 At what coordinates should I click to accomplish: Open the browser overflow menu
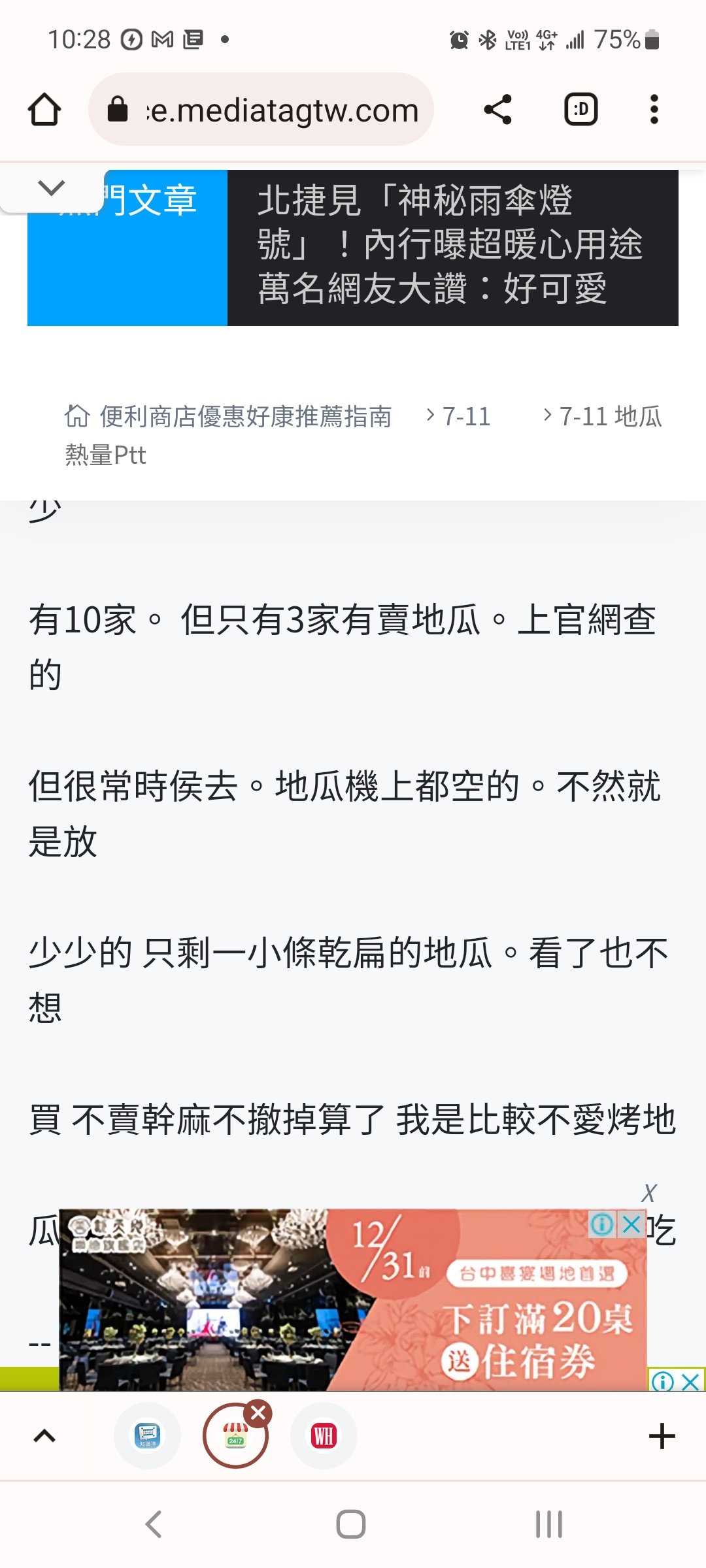click(654, 109)
